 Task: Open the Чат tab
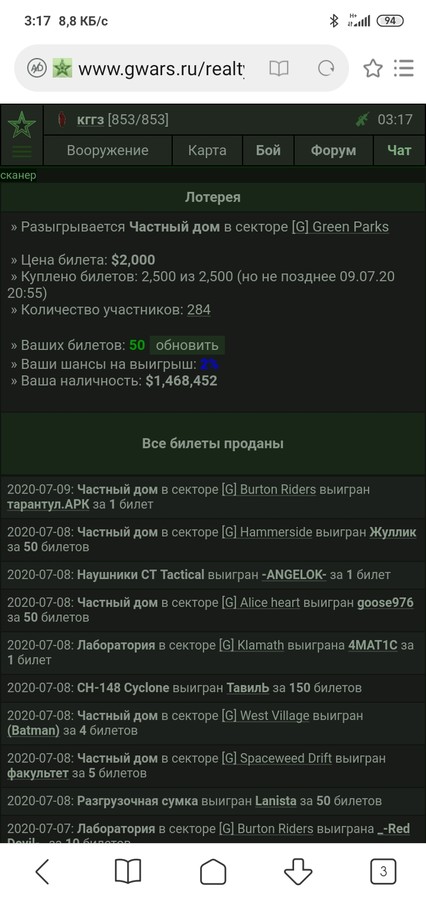click(399, 150)
